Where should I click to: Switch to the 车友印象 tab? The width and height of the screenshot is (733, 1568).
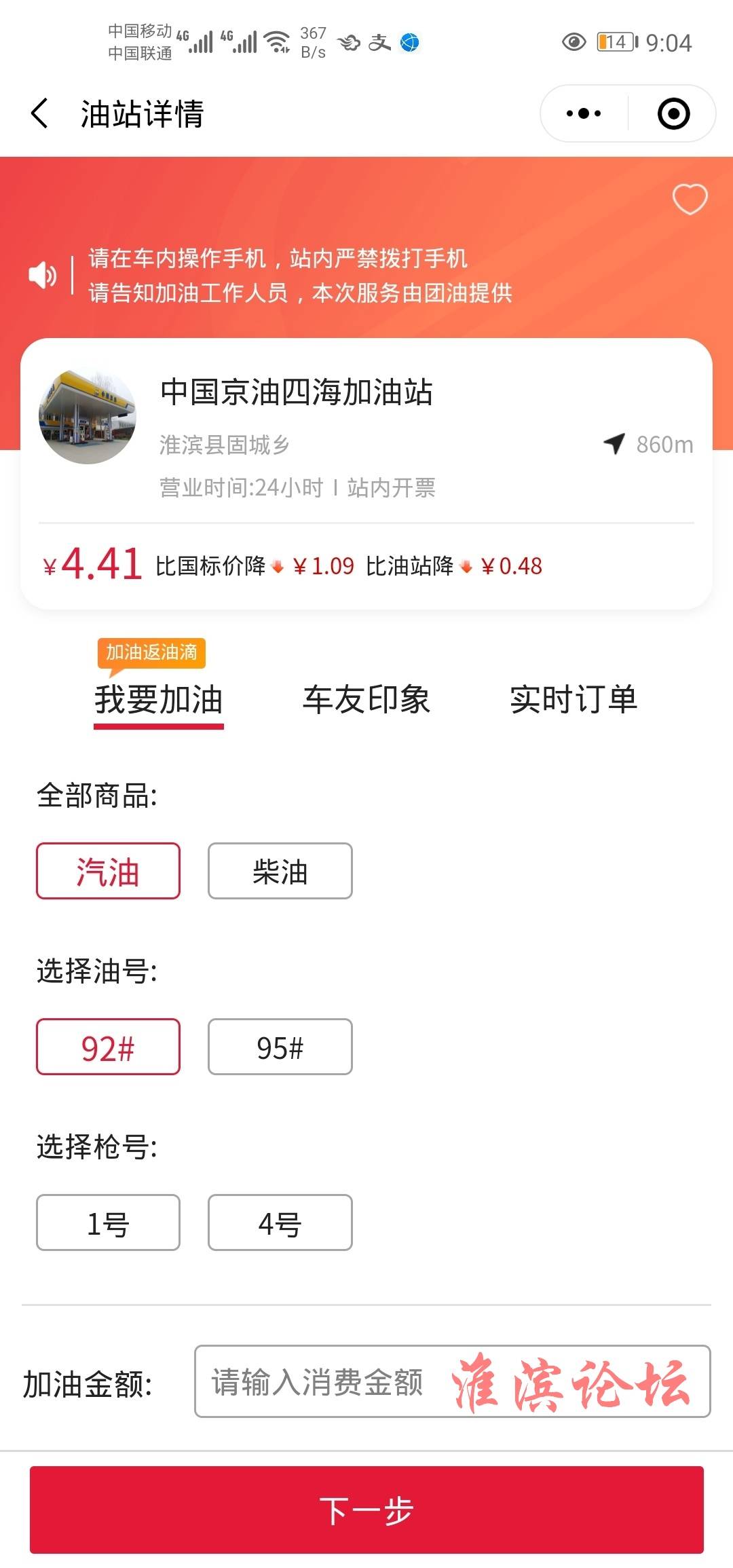click(x=366, y=699)
